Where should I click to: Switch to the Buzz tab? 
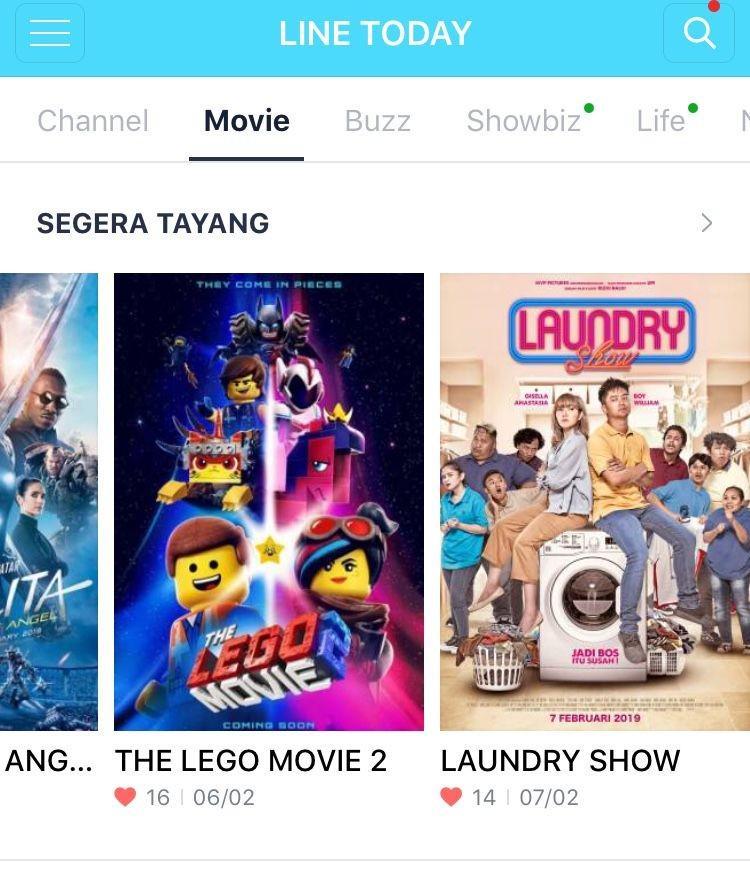pyautogui.click(x=377, y=121)
